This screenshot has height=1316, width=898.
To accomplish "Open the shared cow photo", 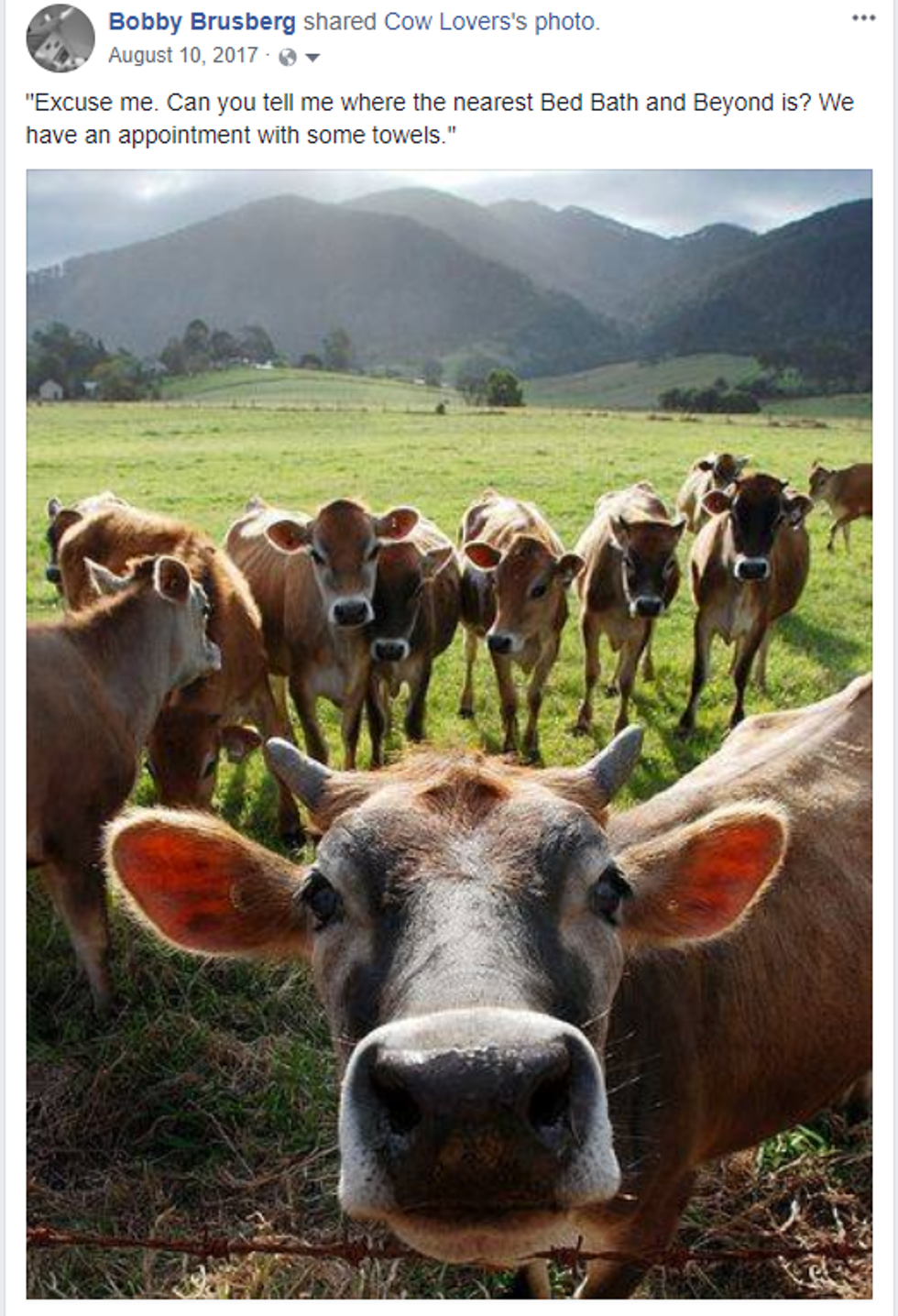I will (449, 733).
